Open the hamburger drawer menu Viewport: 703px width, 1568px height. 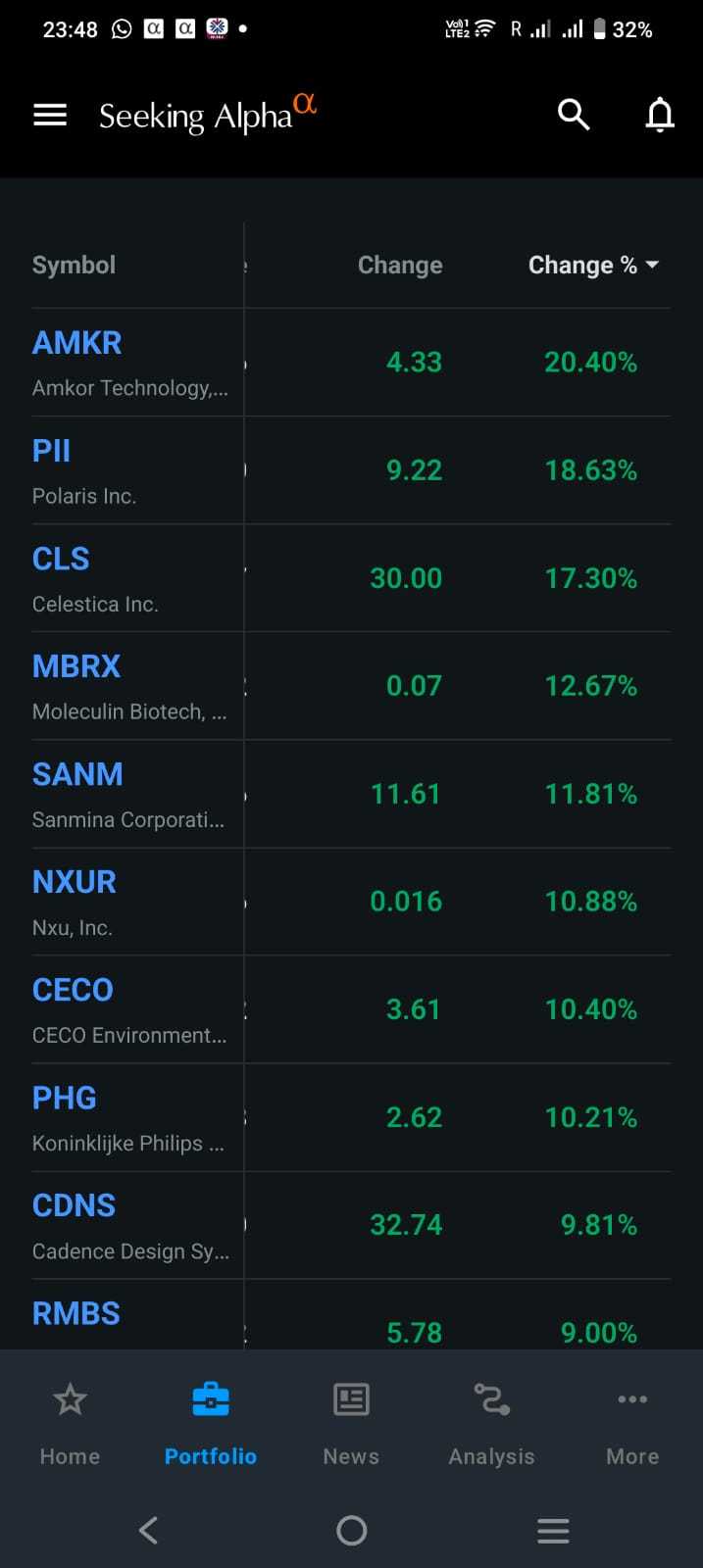(50, 116)
